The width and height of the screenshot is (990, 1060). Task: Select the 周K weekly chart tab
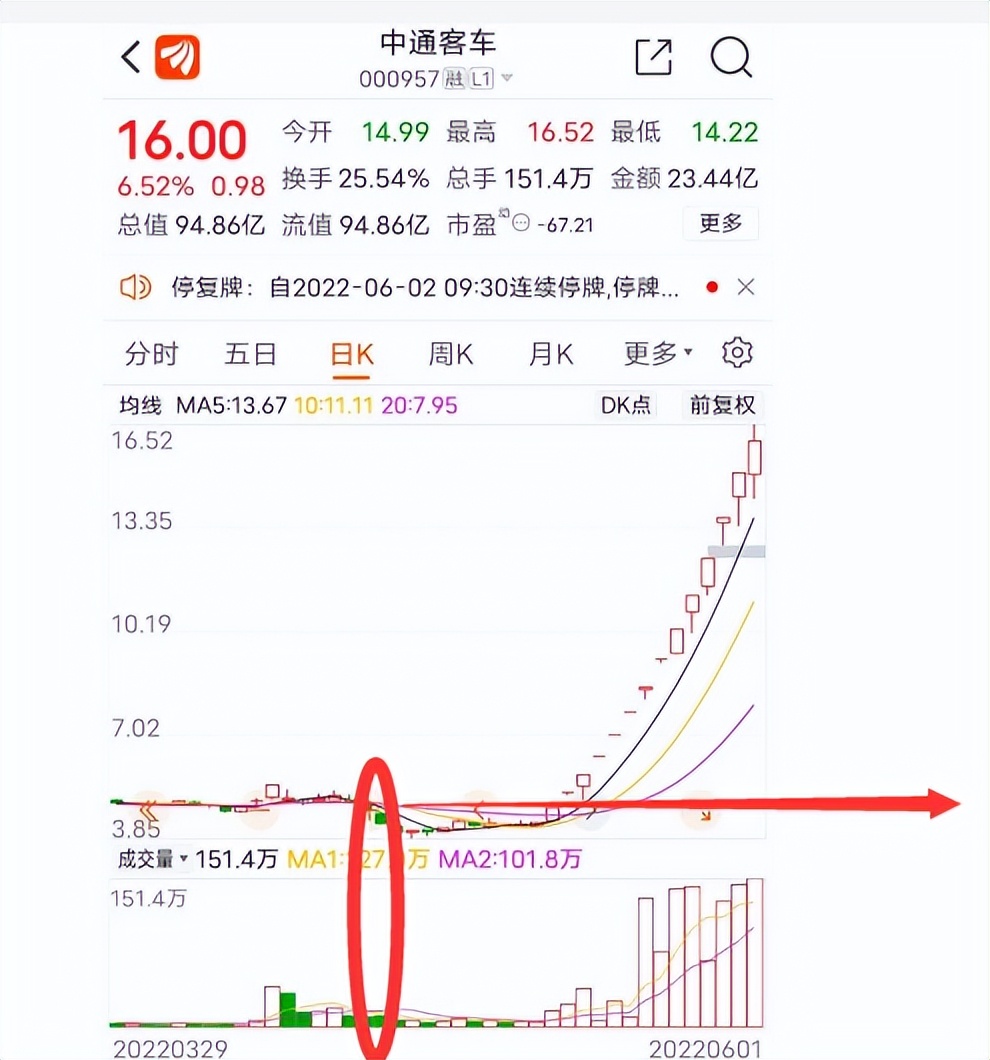point(448,354)
